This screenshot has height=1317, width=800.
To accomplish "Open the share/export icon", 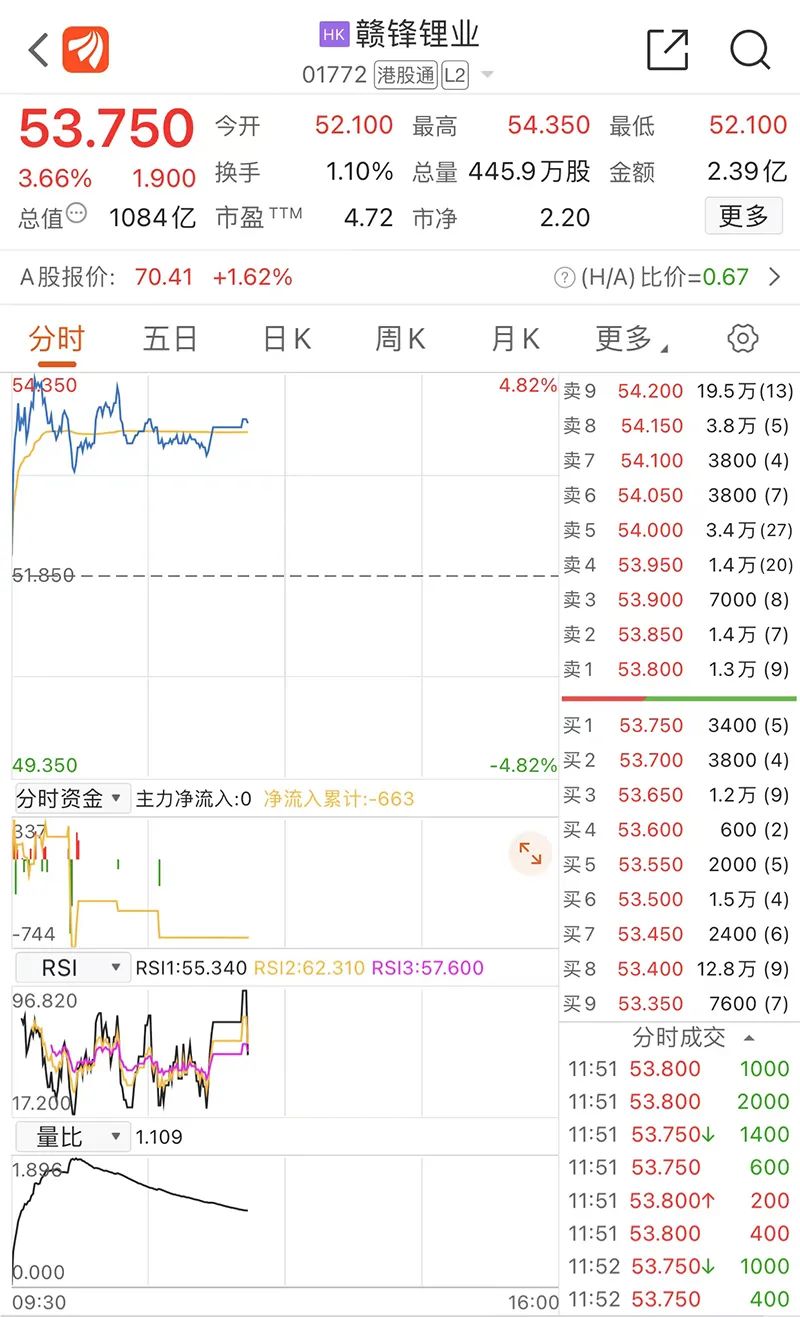I will click(668, 49).
